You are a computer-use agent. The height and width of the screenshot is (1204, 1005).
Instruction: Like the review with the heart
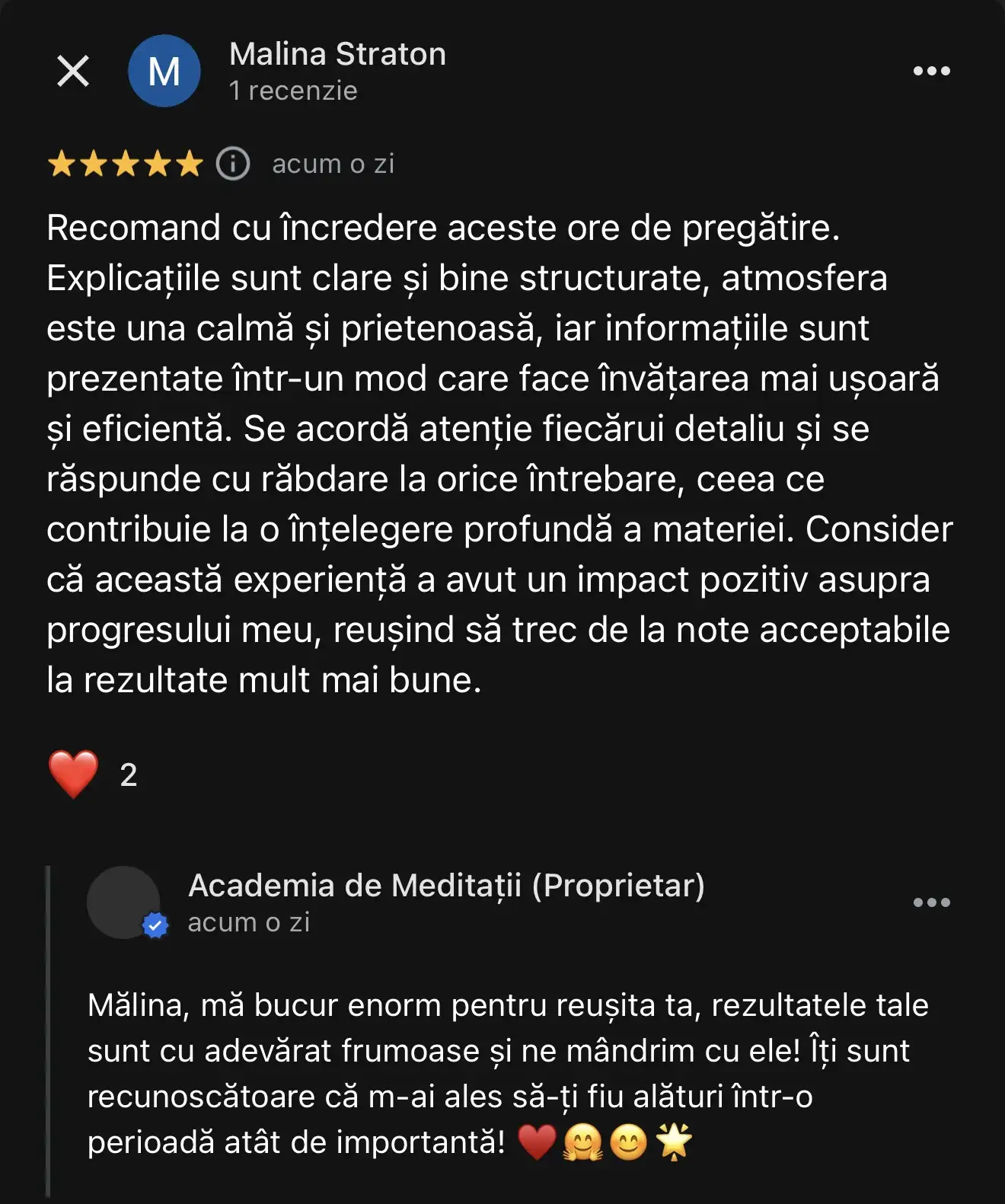74,774
